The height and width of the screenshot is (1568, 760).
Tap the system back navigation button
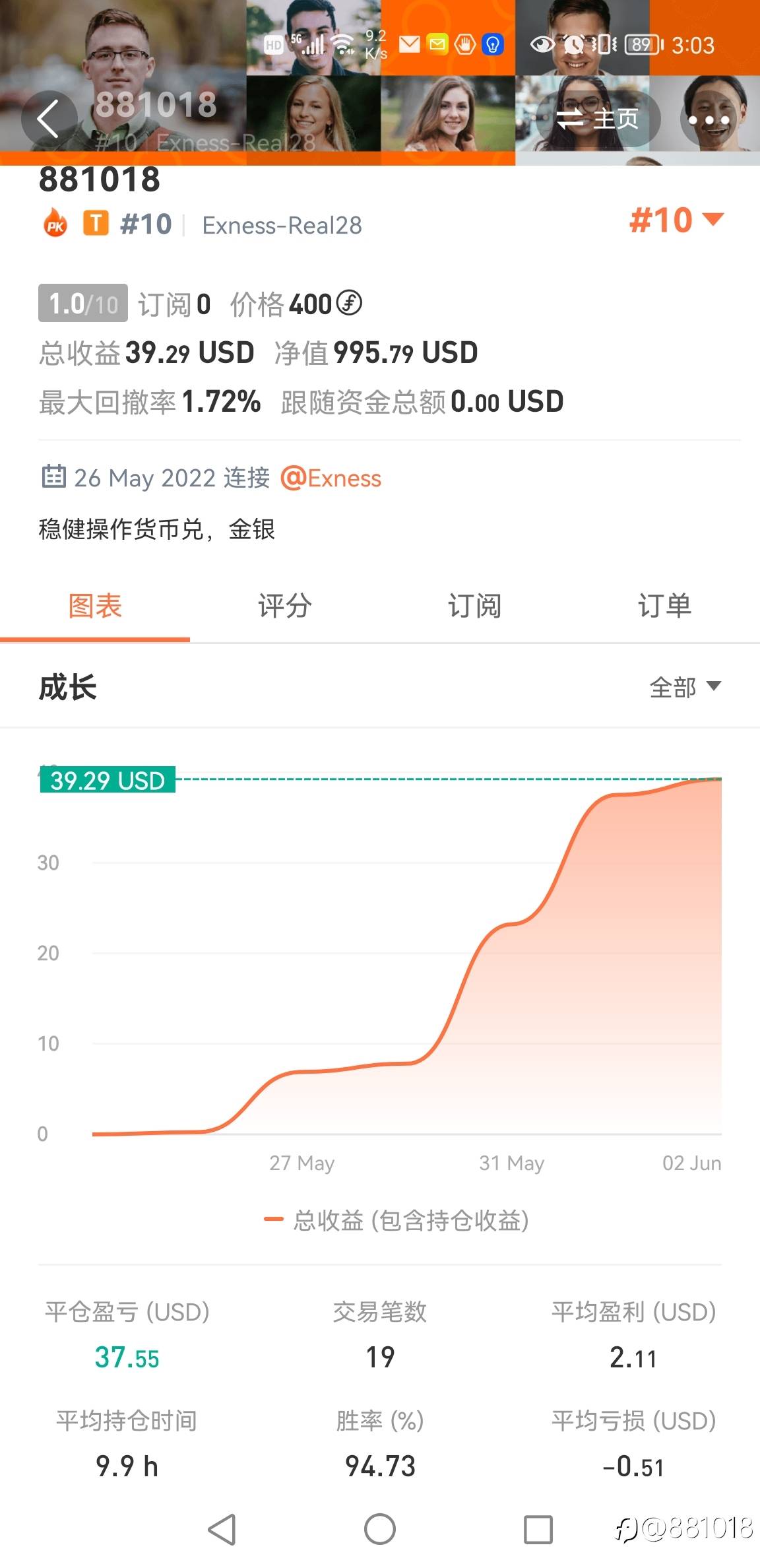pyautogui.click(x=222, y=1529)
